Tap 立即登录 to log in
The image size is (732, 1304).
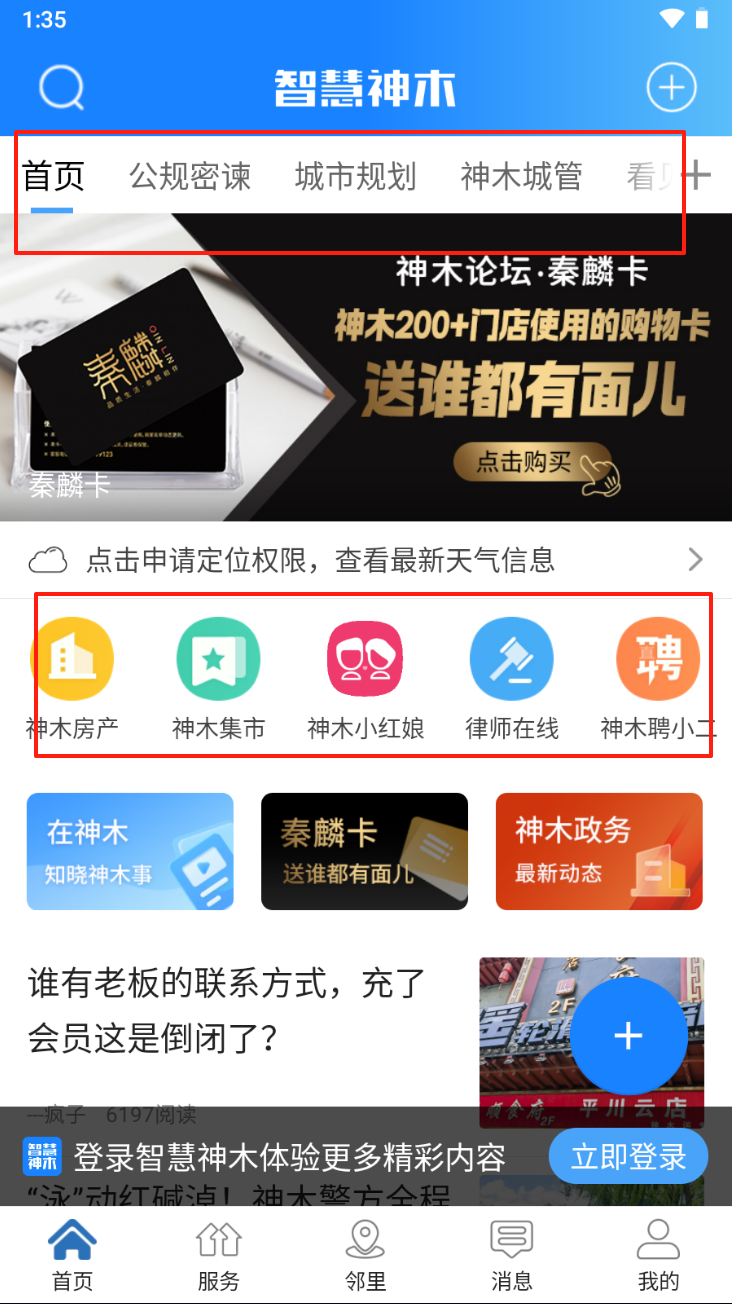628,1158
